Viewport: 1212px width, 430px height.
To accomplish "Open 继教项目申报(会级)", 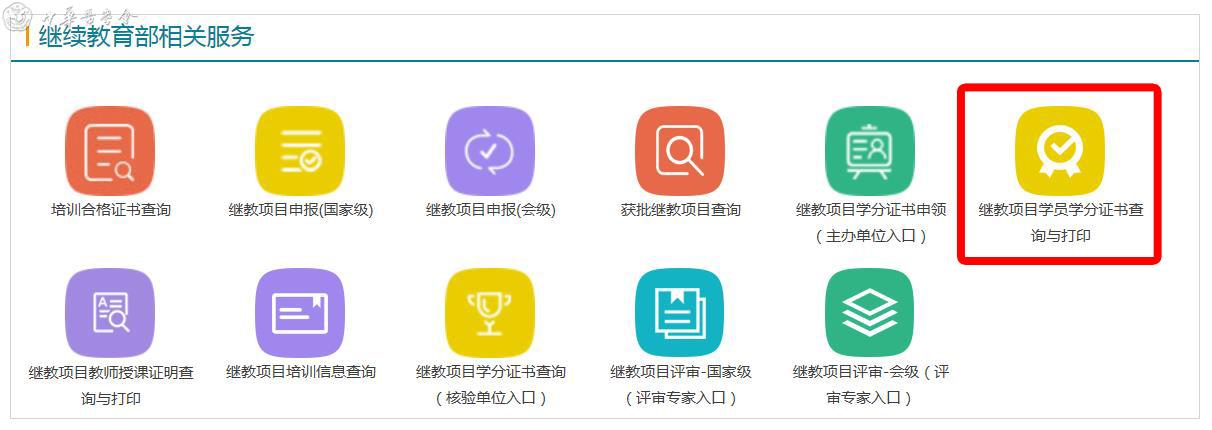I will click(490, 151).
